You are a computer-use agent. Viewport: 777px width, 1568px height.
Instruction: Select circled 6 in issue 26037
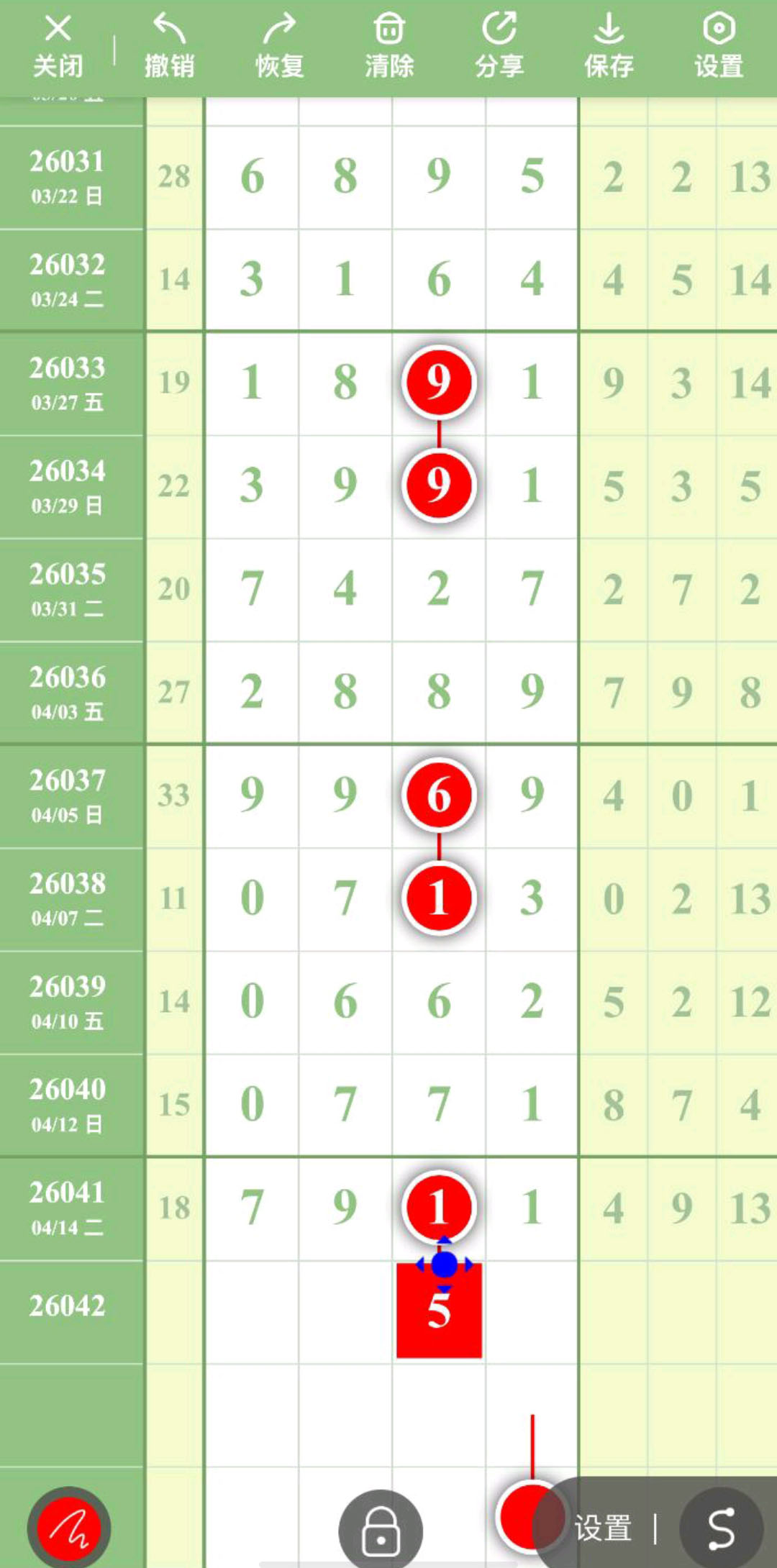click(x=439, y=795)
